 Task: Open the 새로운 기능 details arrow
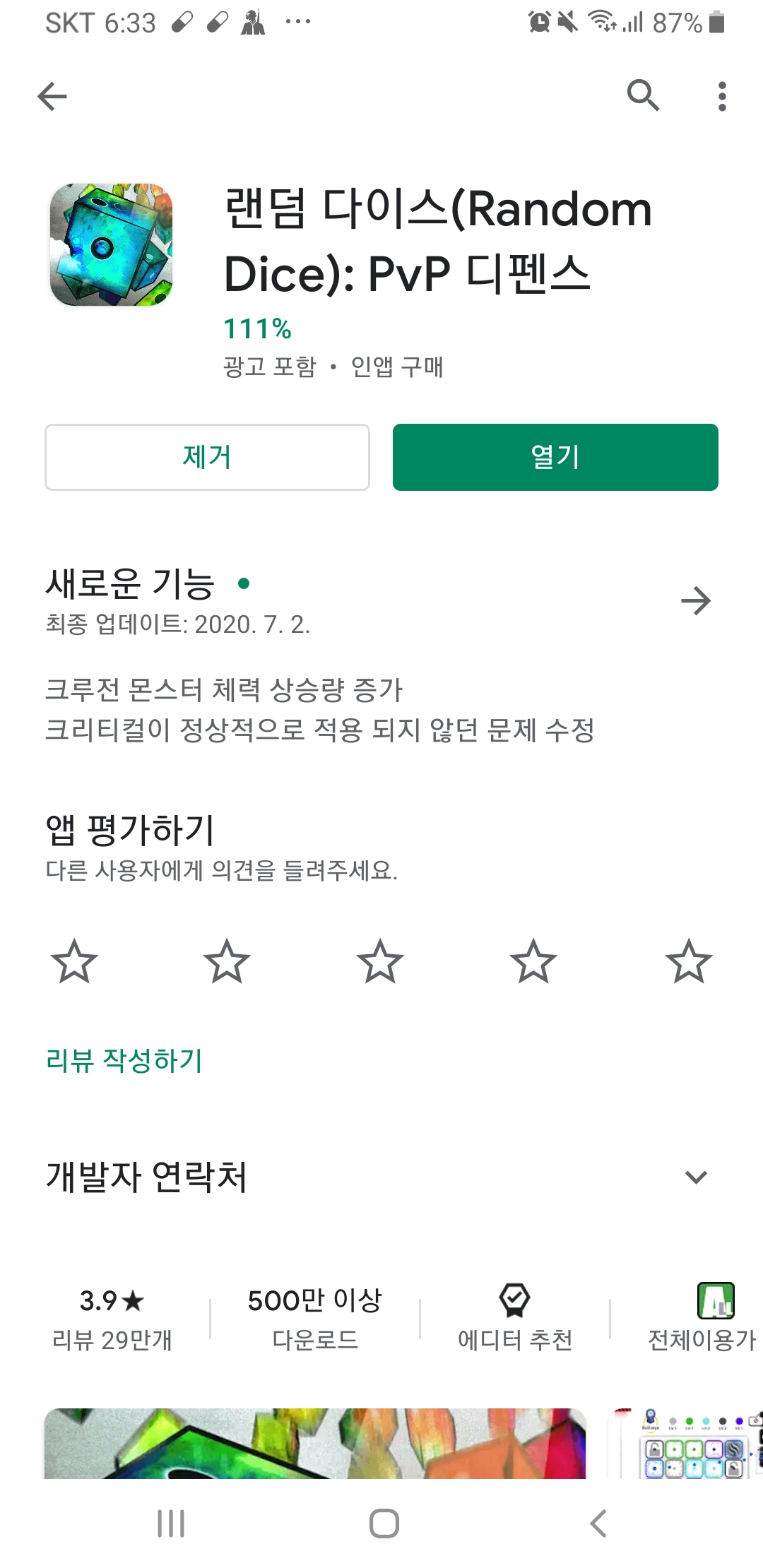pyautogui.click(x=695, y=601)
